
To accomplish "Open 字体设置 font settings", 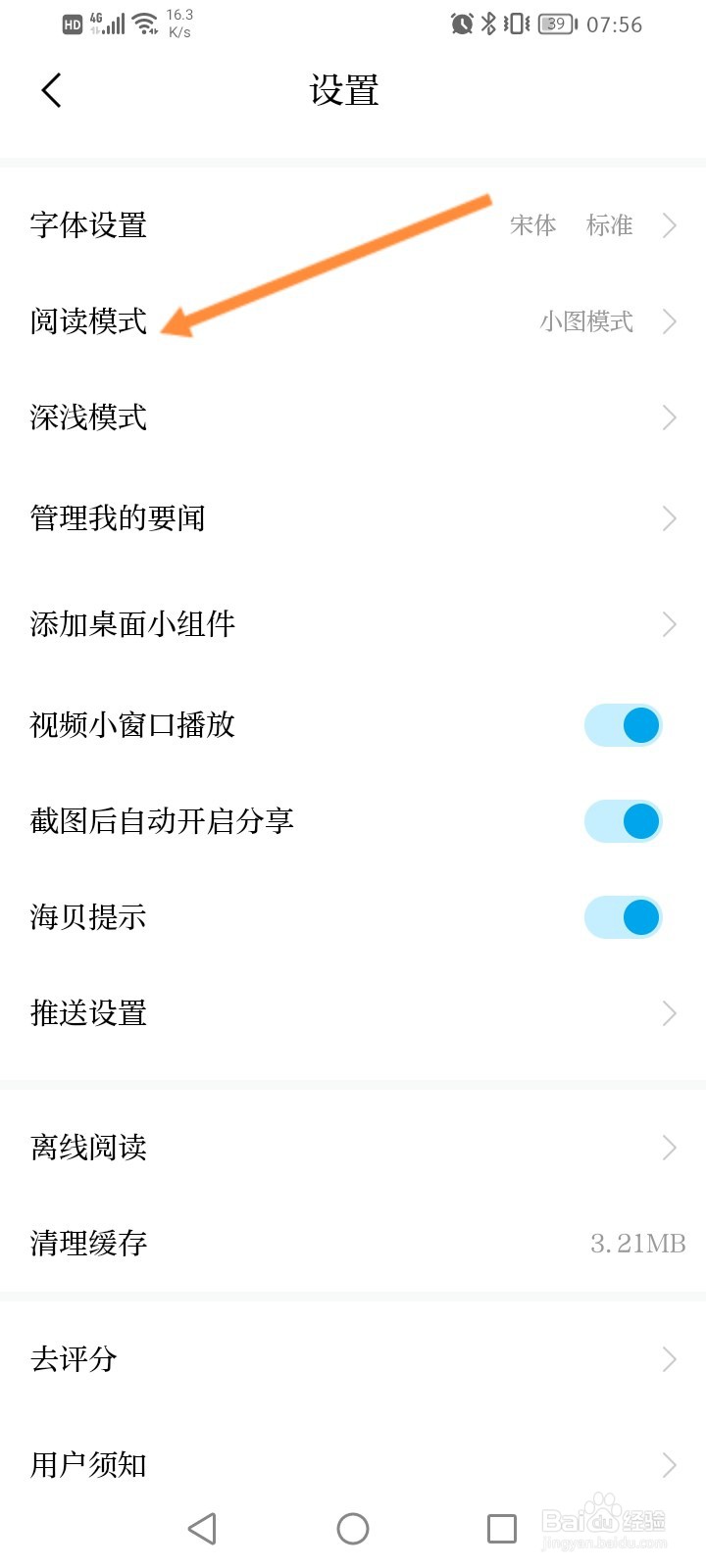I will [x=353, y=225].
